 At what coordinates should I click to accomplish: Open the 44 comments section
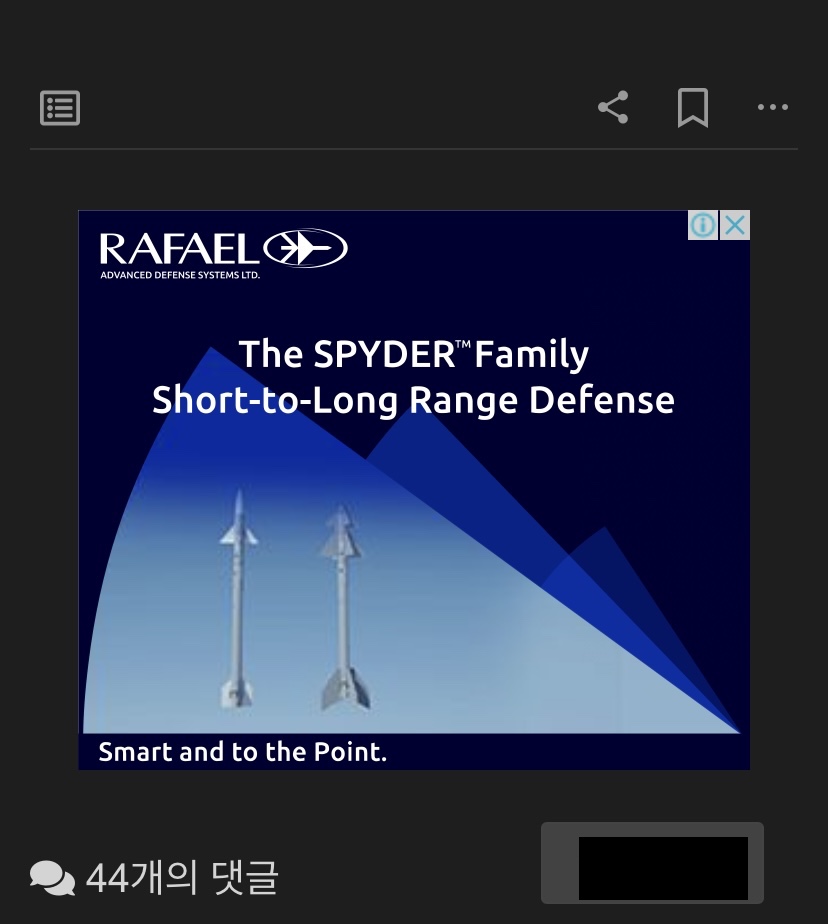point(155,878)
